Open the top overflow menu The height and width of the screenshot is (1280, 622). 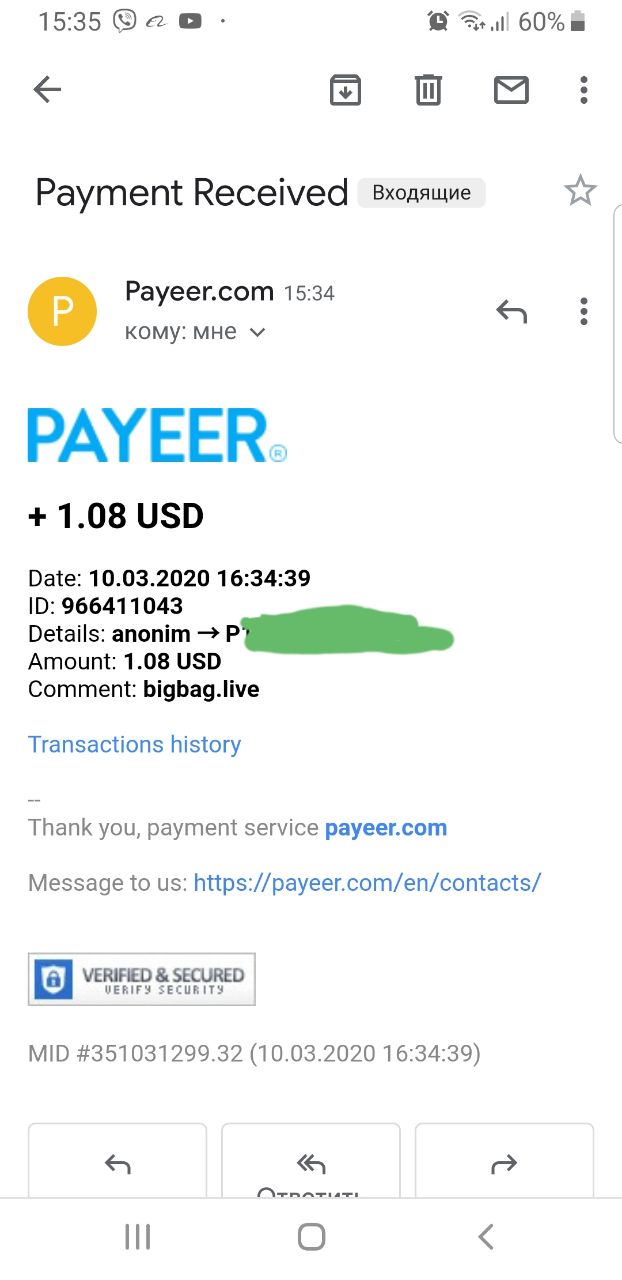[584, 90]
